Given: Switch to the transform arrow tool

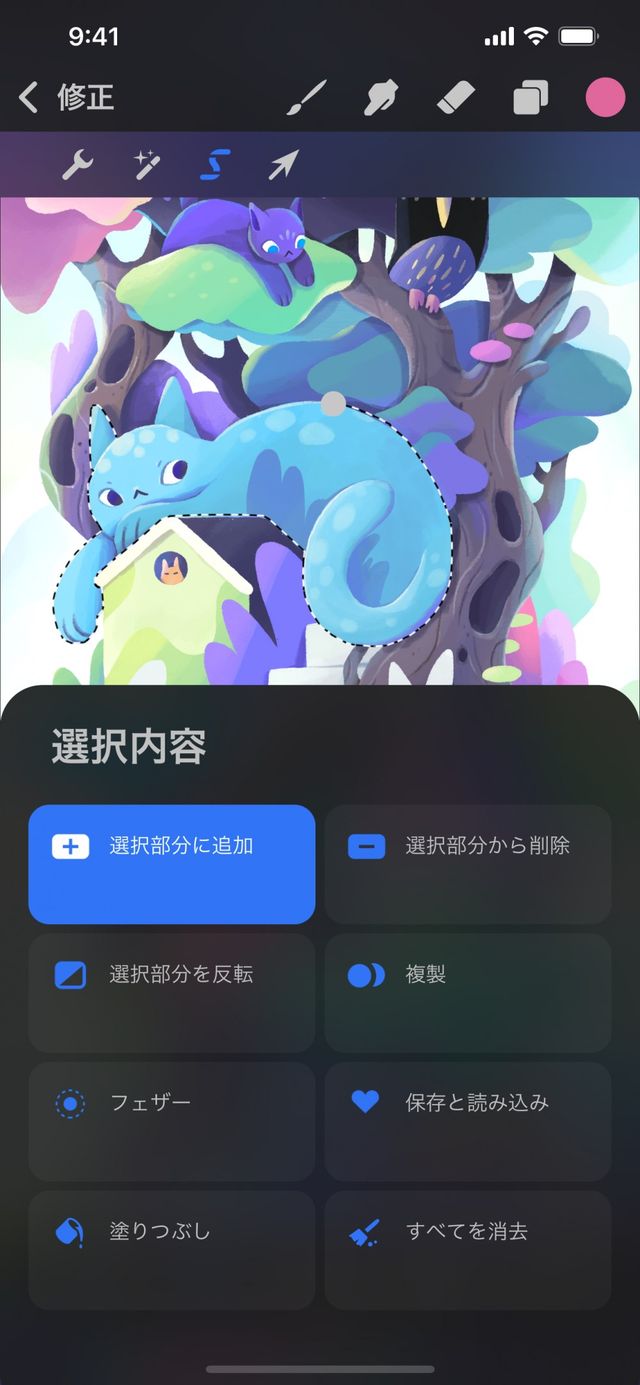Looking at the screenshot, I should (283, 164).
